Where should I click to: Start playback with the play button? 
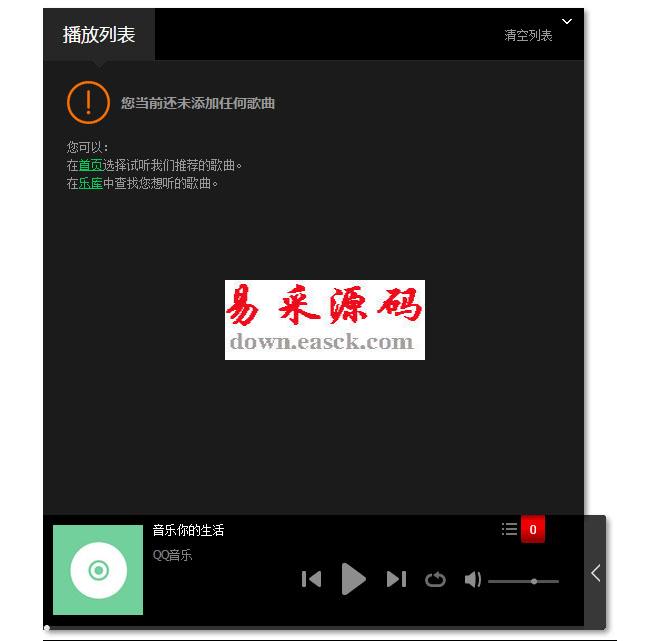coord(353,578)
